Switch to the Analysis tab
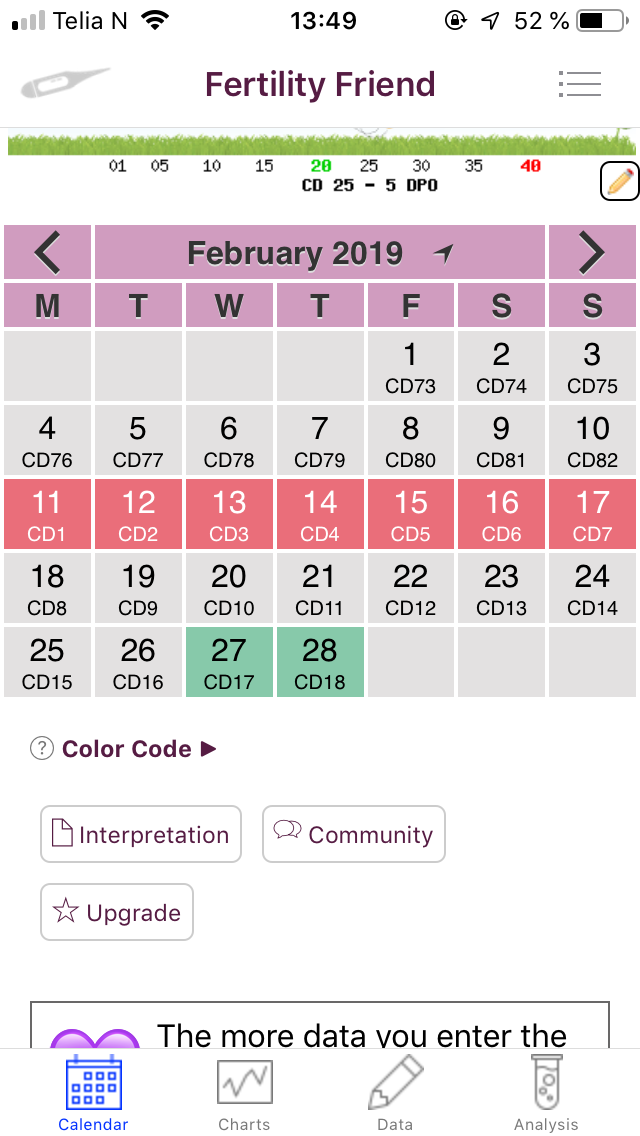The width and height of the screenshot is (640, 1136). click(x=547, y=1095)
